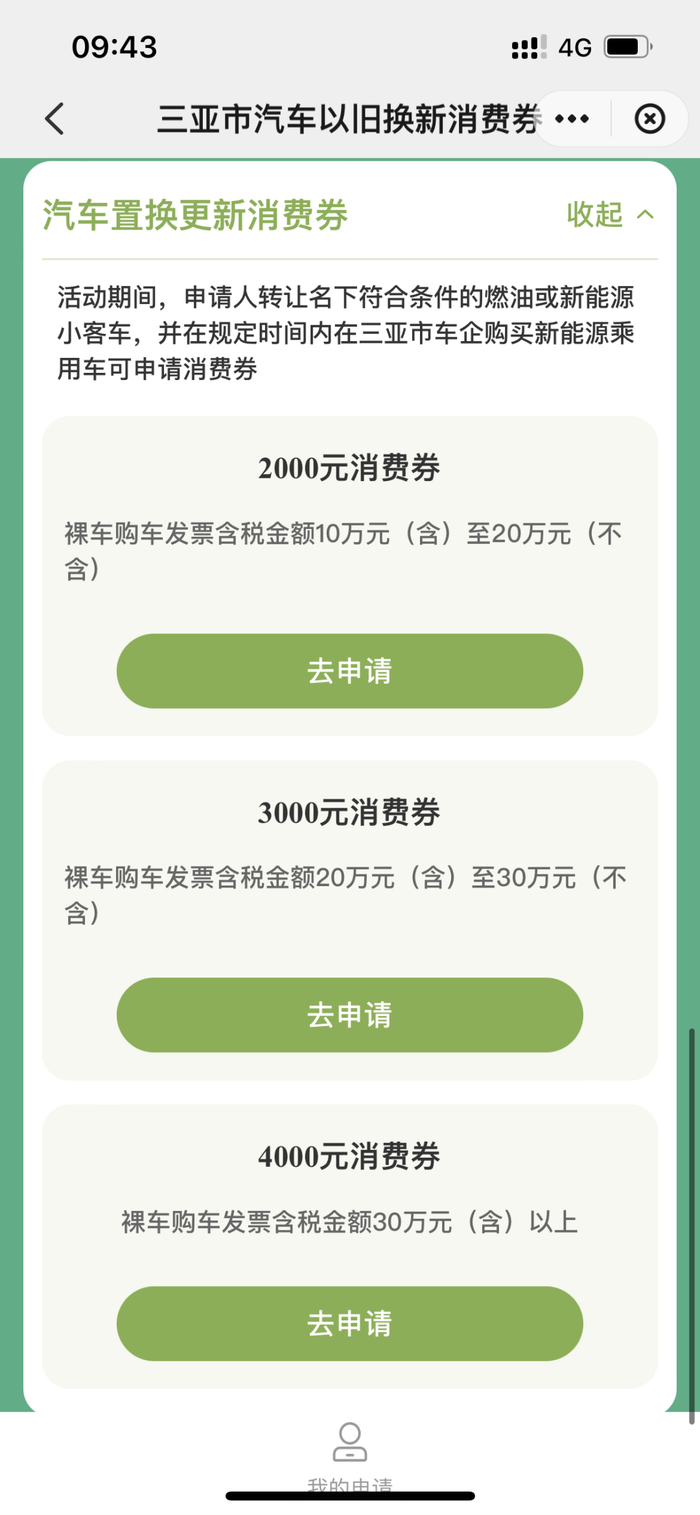Collapse section with 收起

(610, 214)
